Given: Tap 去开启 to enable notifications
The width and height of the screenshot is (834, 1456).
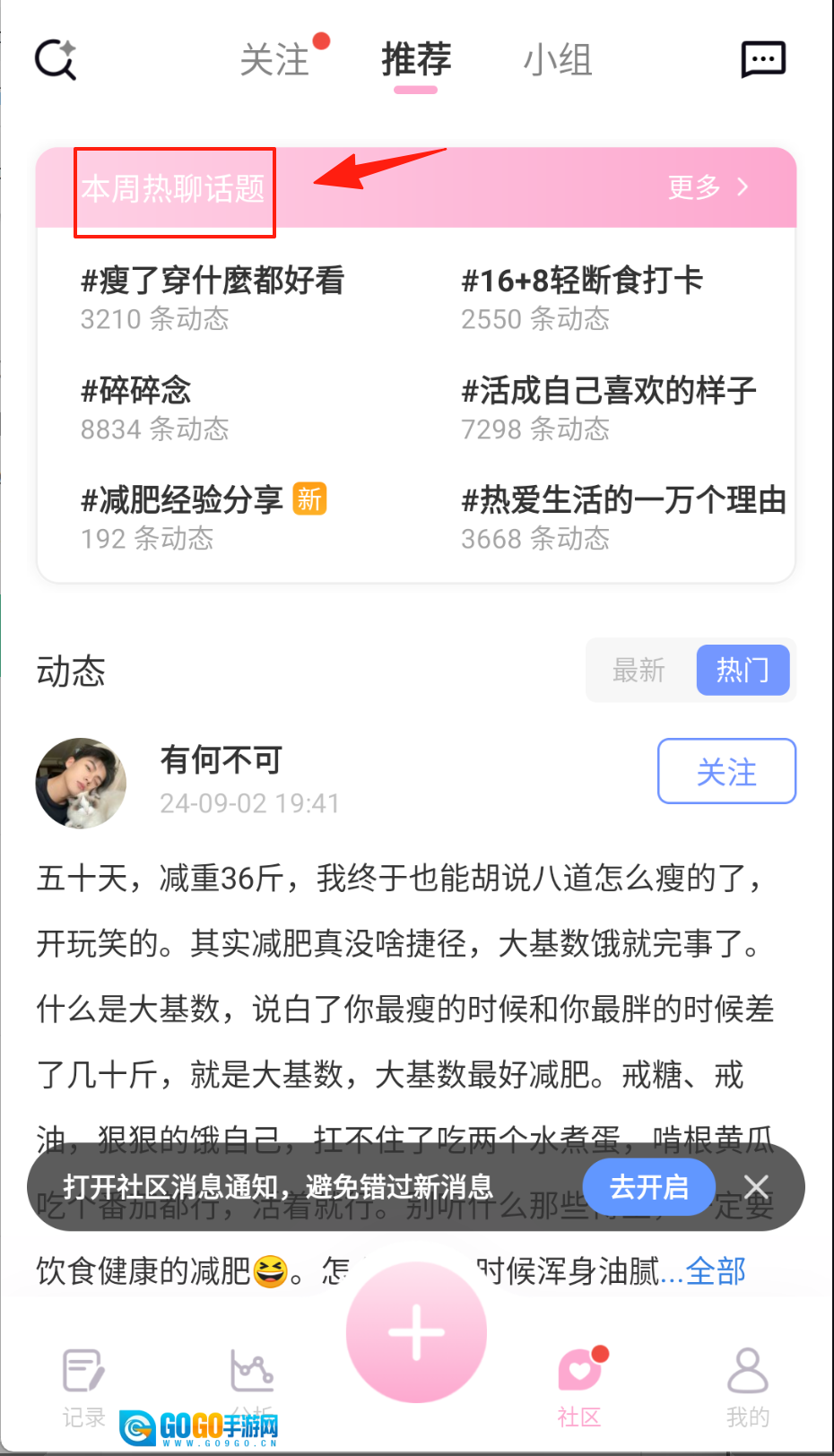Looking at the screenshot, I should (648, 1187).
